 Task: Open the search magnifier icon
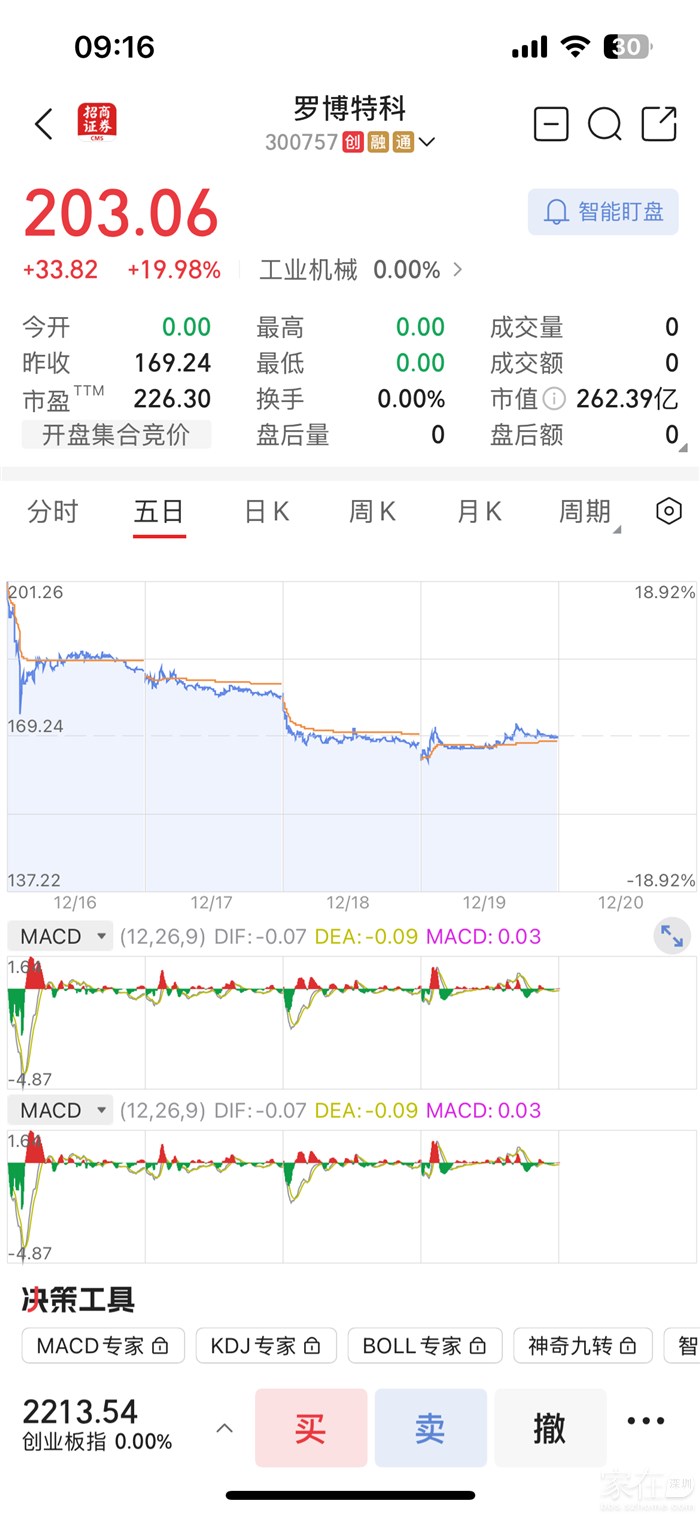(604, 125)
